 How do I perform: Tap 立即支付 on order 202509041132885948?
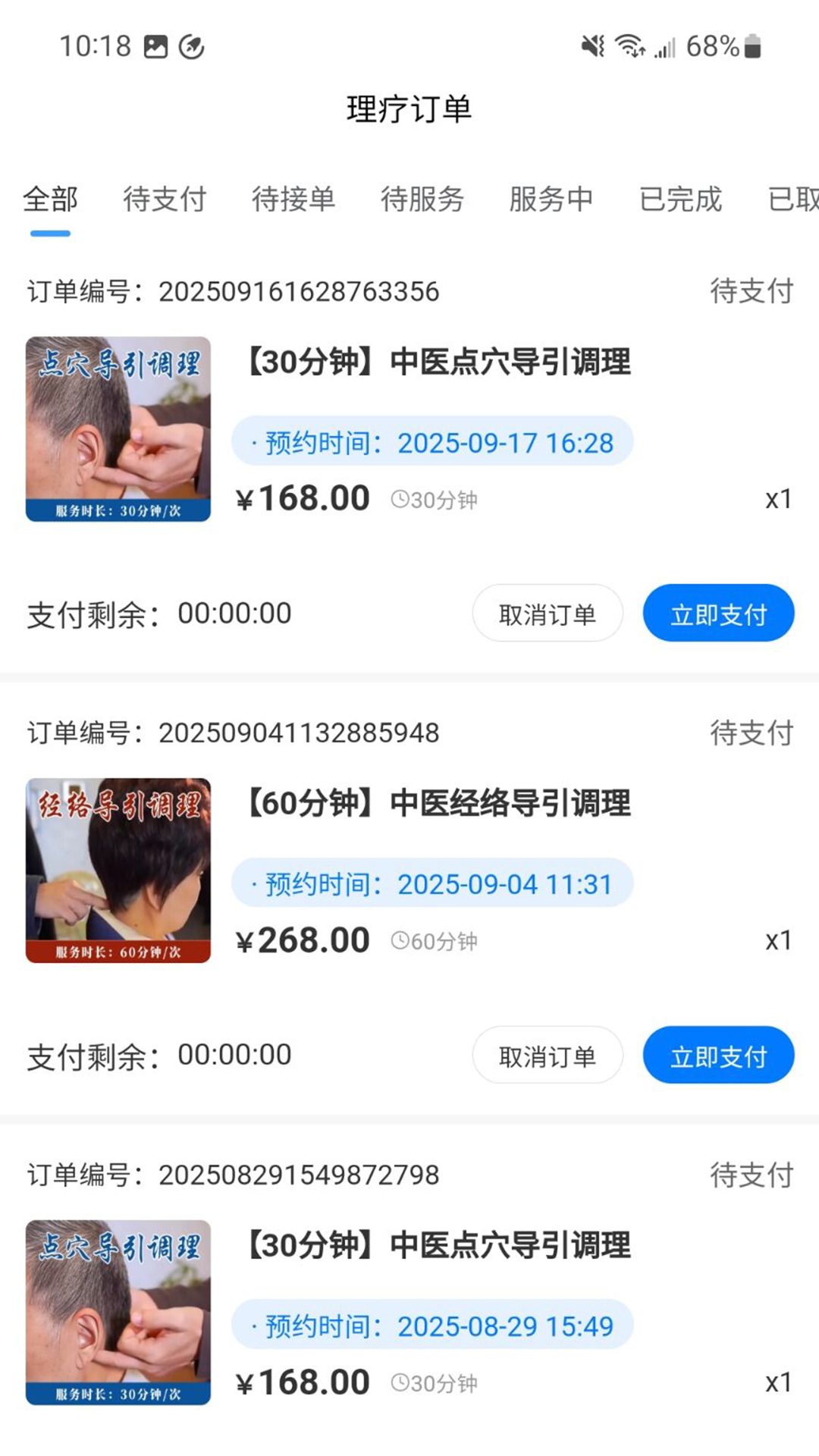(x=718, y=1055)
